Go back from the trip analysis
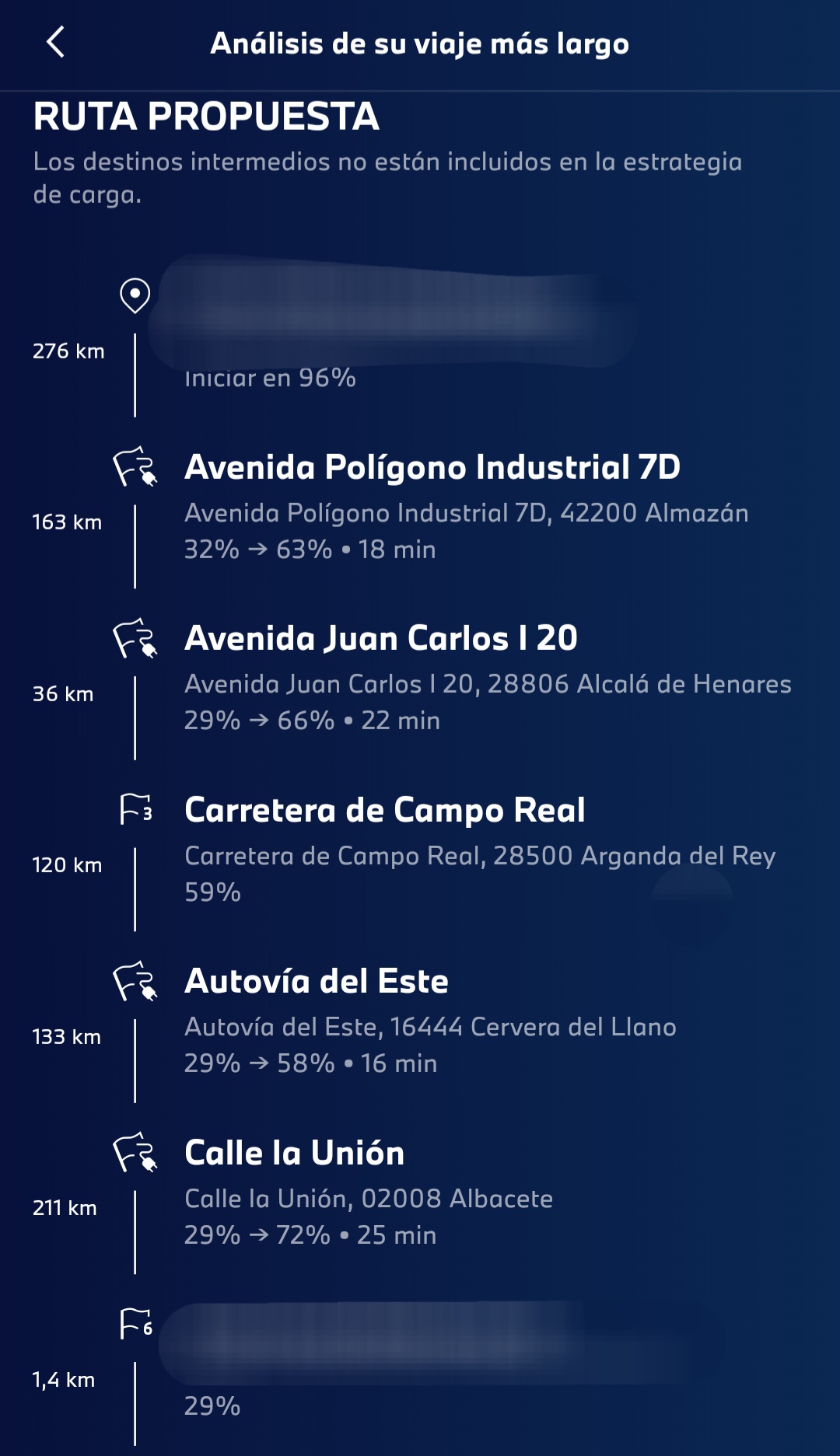Image resolution: width=840 pixels, height=1456 pixels. tap(55, 42)
